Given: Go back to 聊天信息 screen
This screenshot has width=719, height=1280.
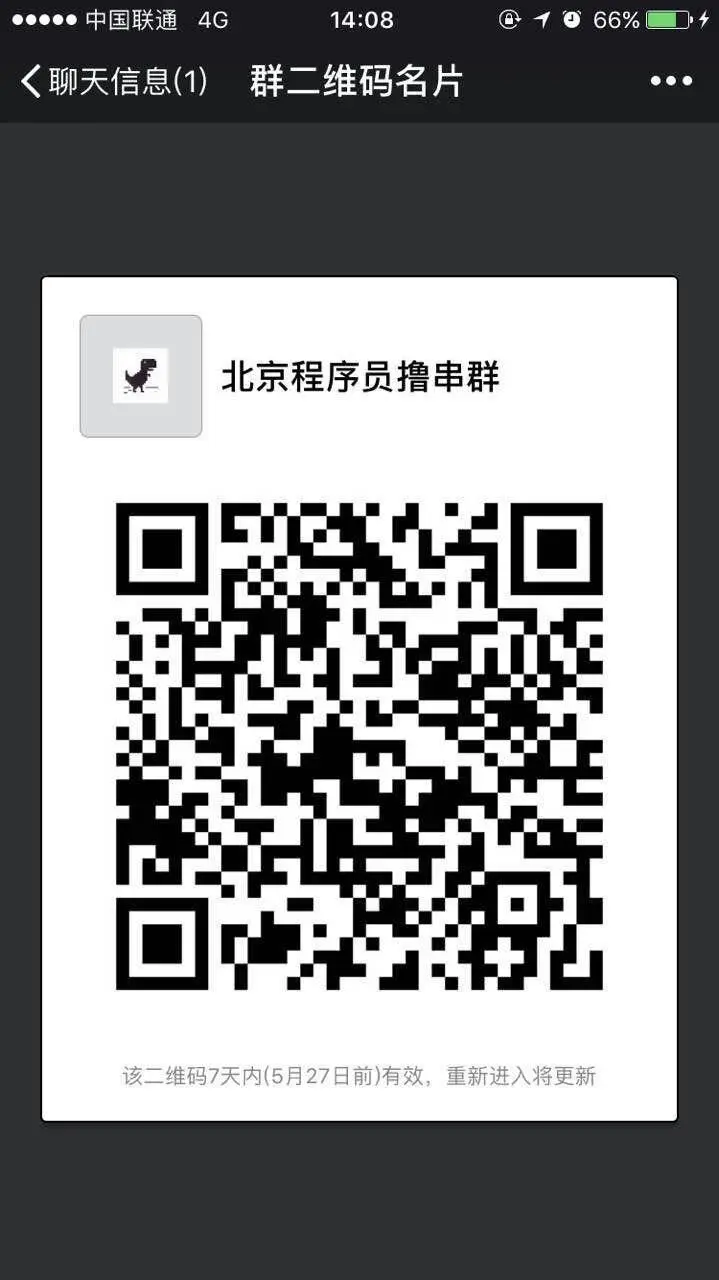Looking at the screenshot, I should click(x=112, y=82).
